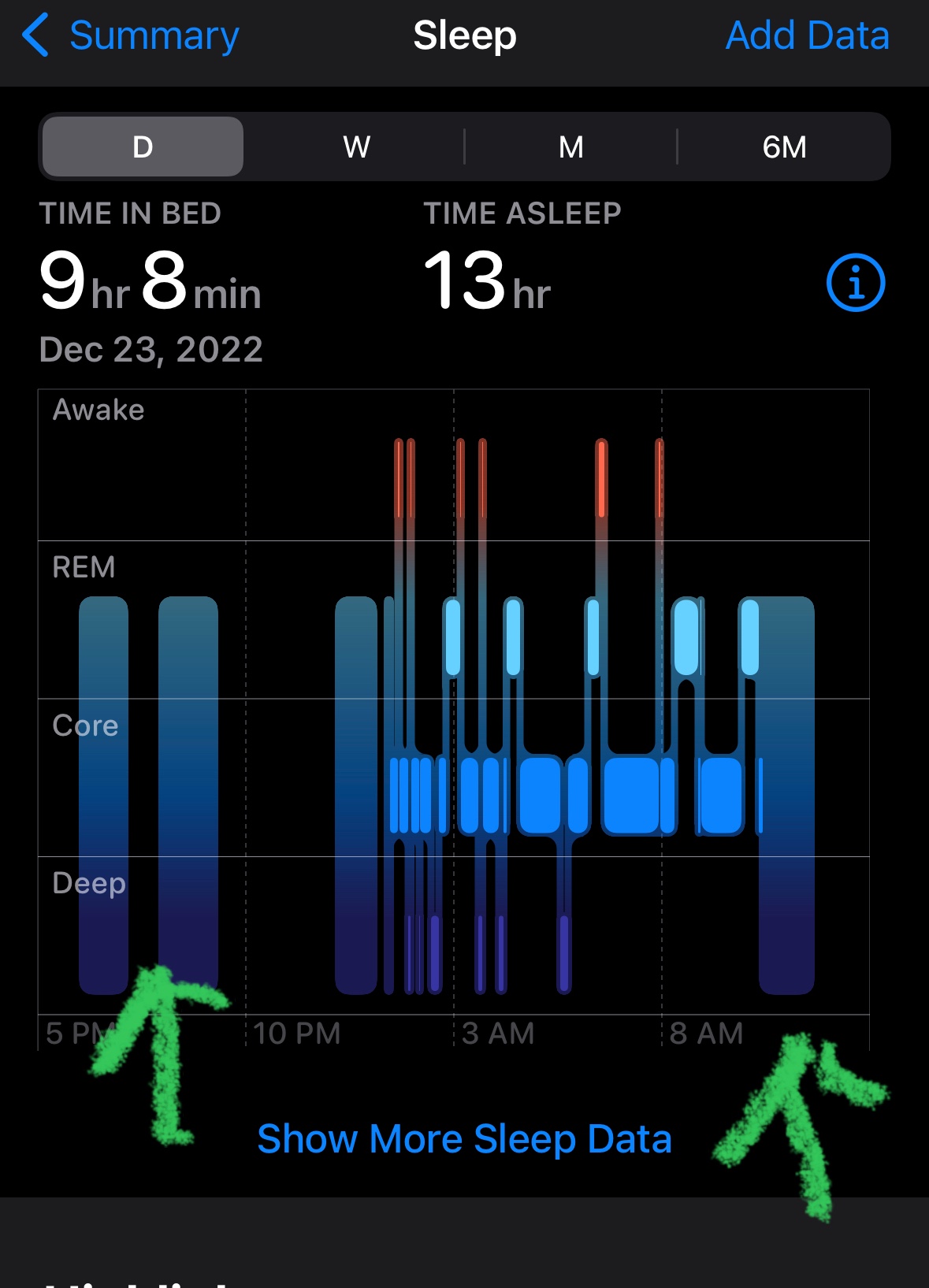Open Show More Sleep Data
Image resolution: width=929 pixels, height=1288 pixels.
click(x=464, y=1139)
